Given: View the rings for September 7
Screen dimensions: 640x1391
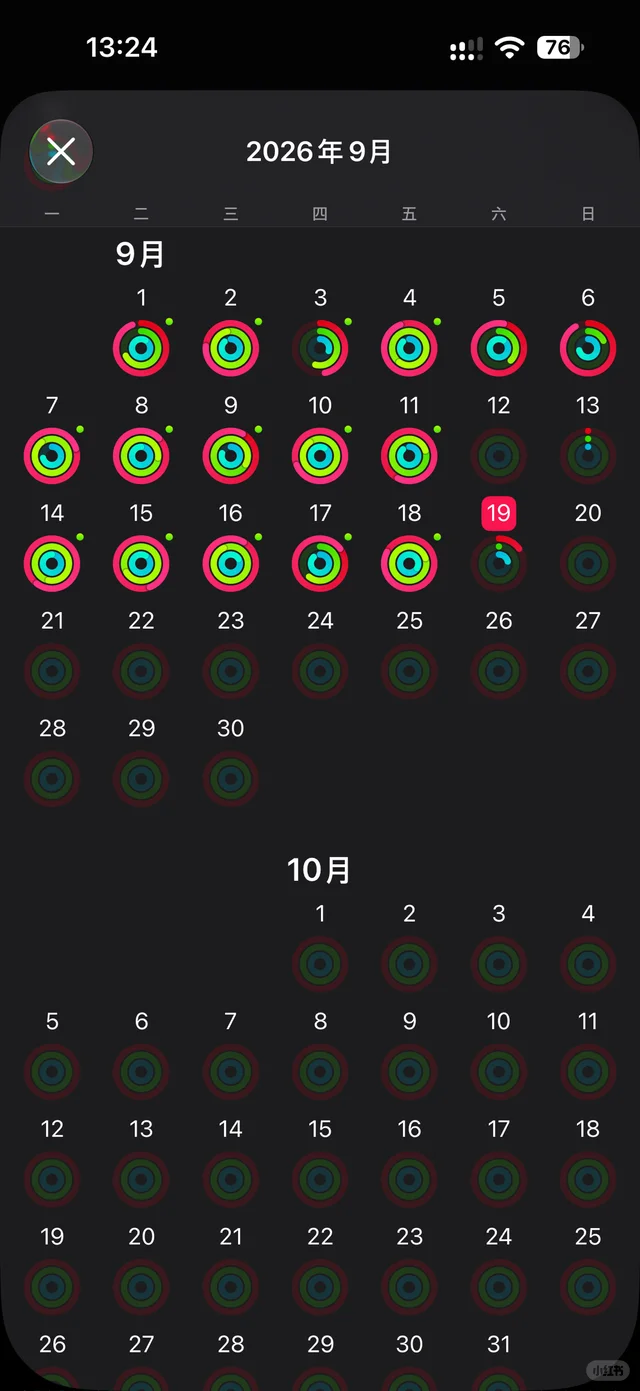Looking at the screenshot, I should coord(52,456).
